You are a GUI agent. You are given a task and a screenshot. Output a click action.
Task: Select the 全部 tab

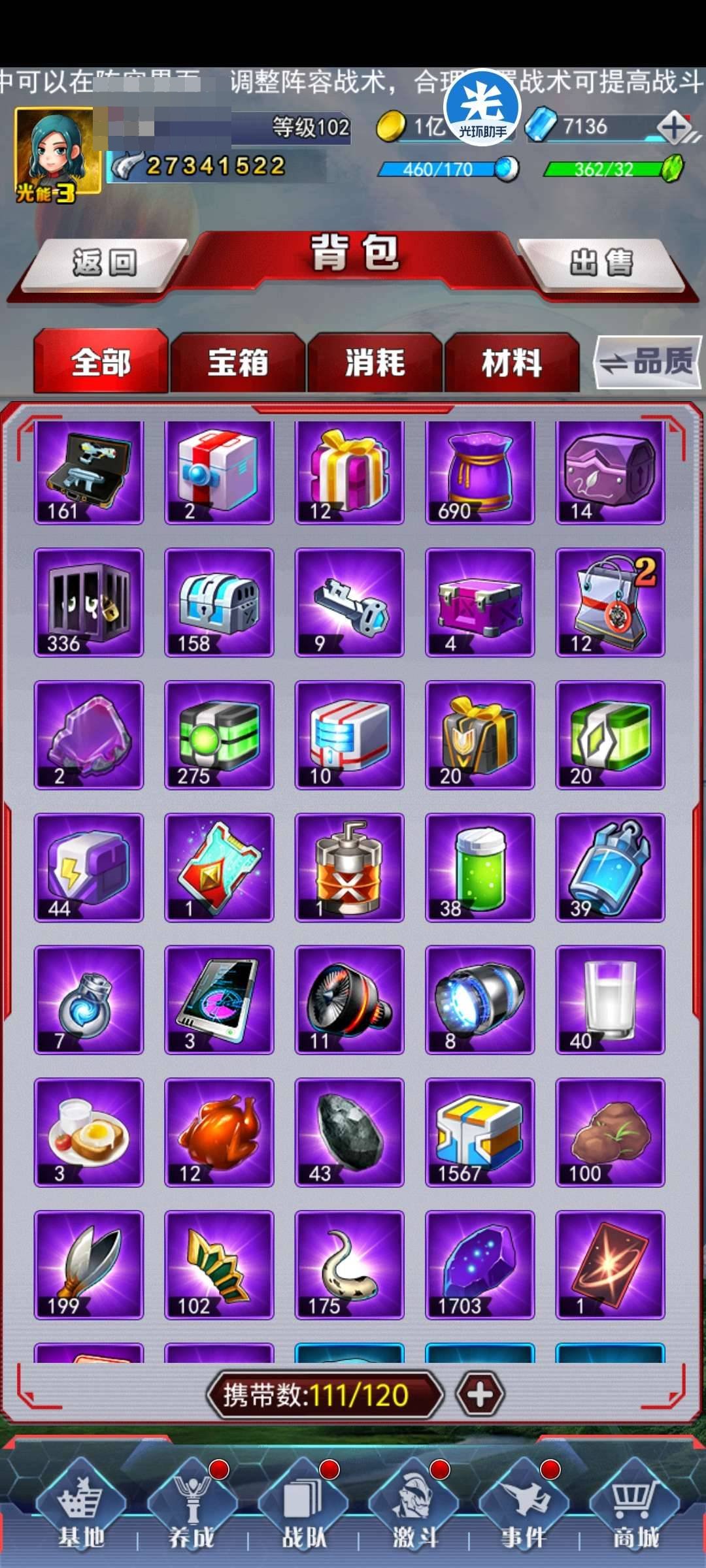click(101, 363)
